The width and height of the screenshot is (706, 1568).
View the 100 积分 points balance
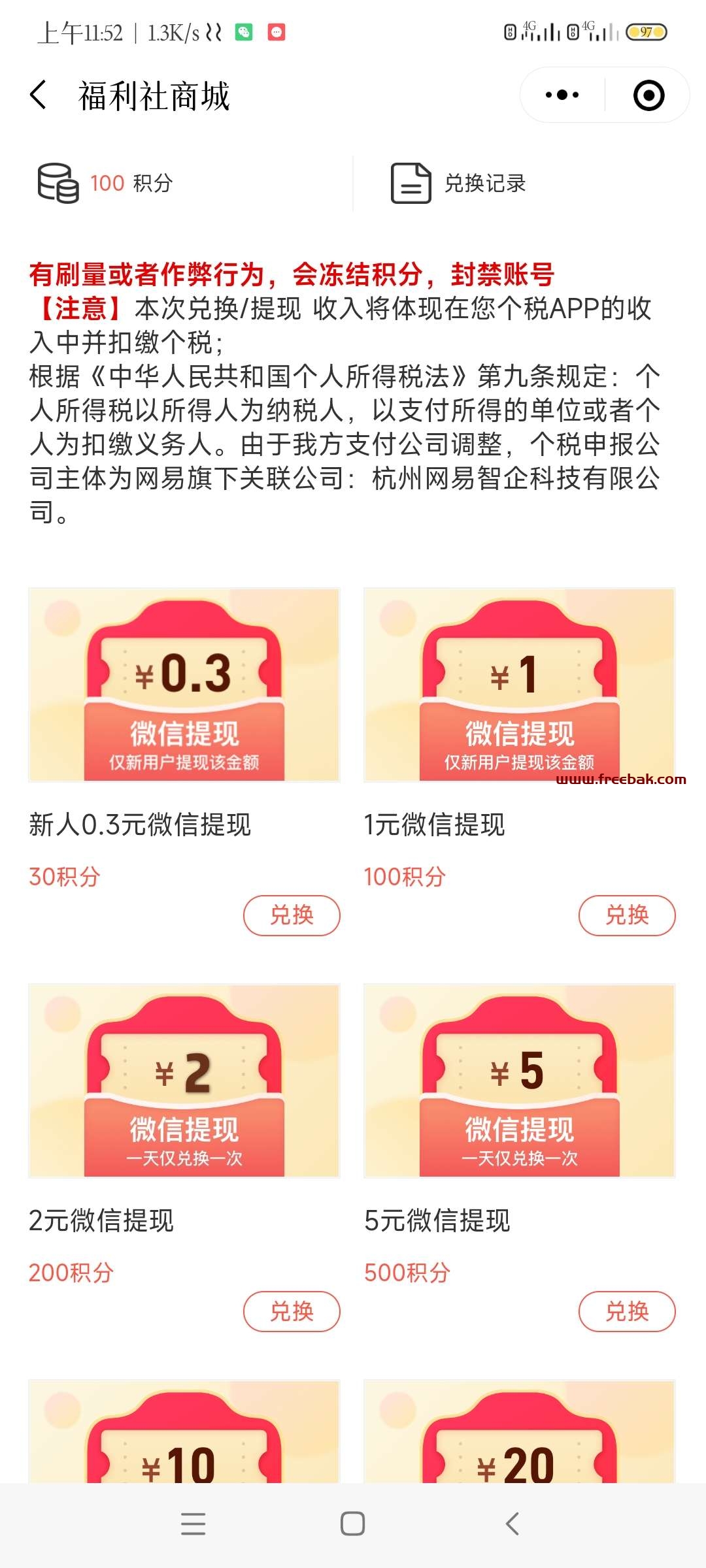click(x=105, y=184)
